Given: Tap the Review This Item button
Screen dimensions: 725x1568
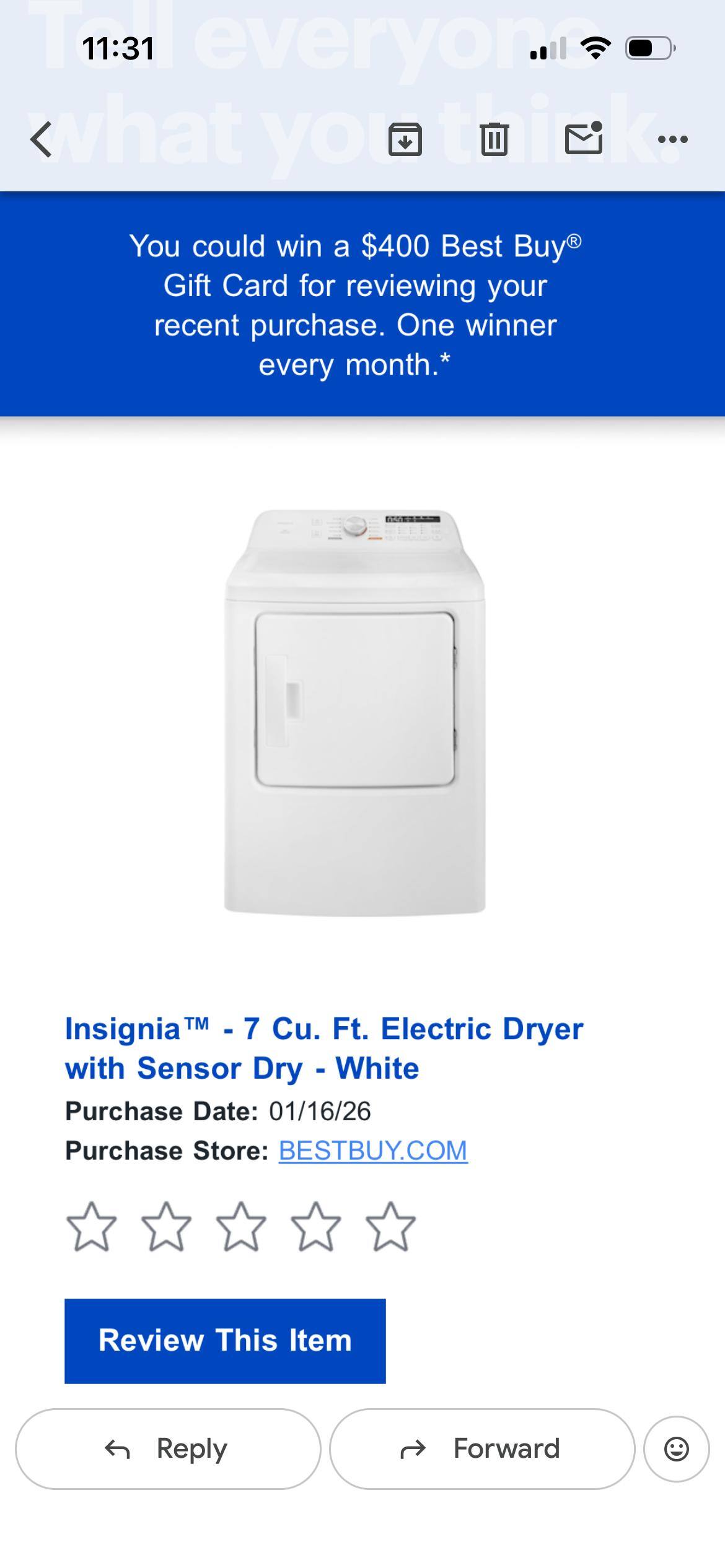Looking at the screenshot, I should pos(225,1341).
